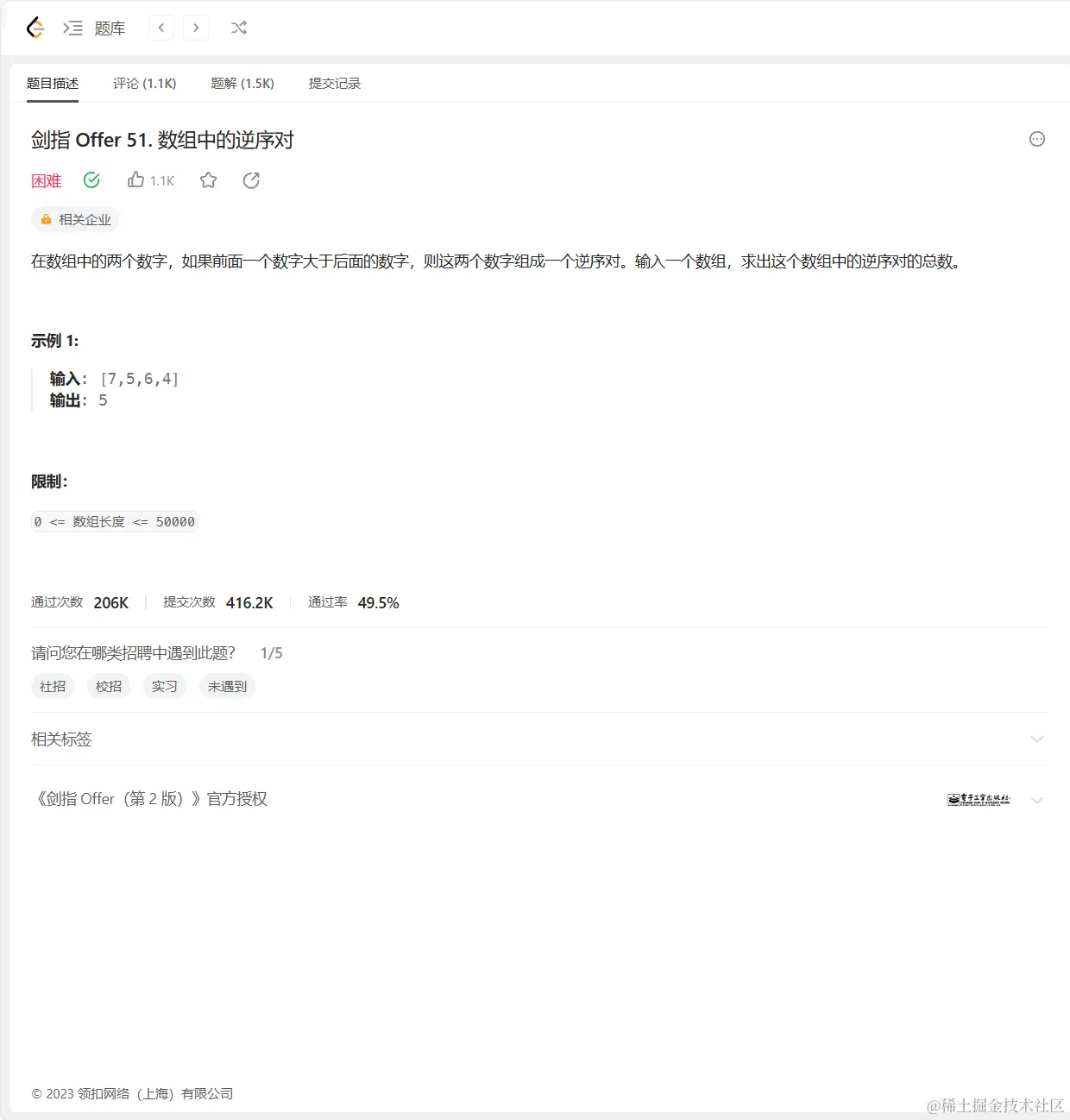This screenshot has height=1120, width=1070.
Task: Select the 未遇到 chip
Action: (227, 687)
